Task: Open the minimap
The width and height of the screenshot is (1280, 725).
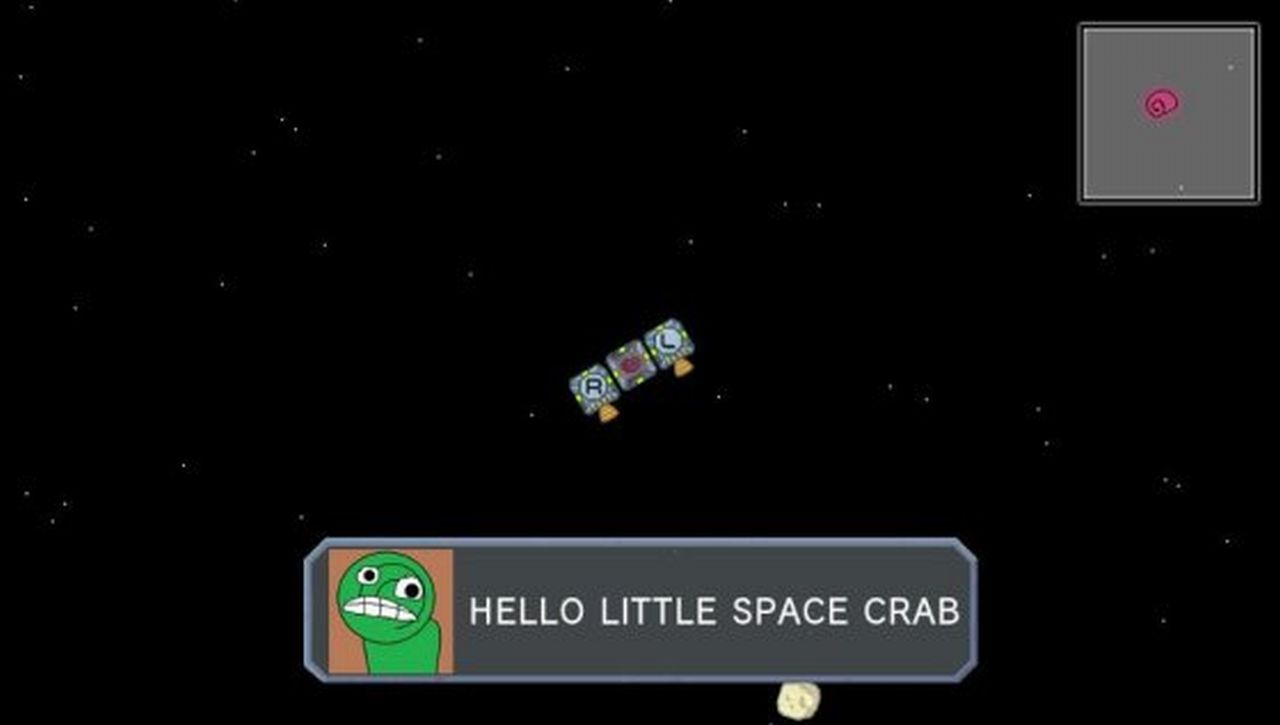Action: 1168,113
